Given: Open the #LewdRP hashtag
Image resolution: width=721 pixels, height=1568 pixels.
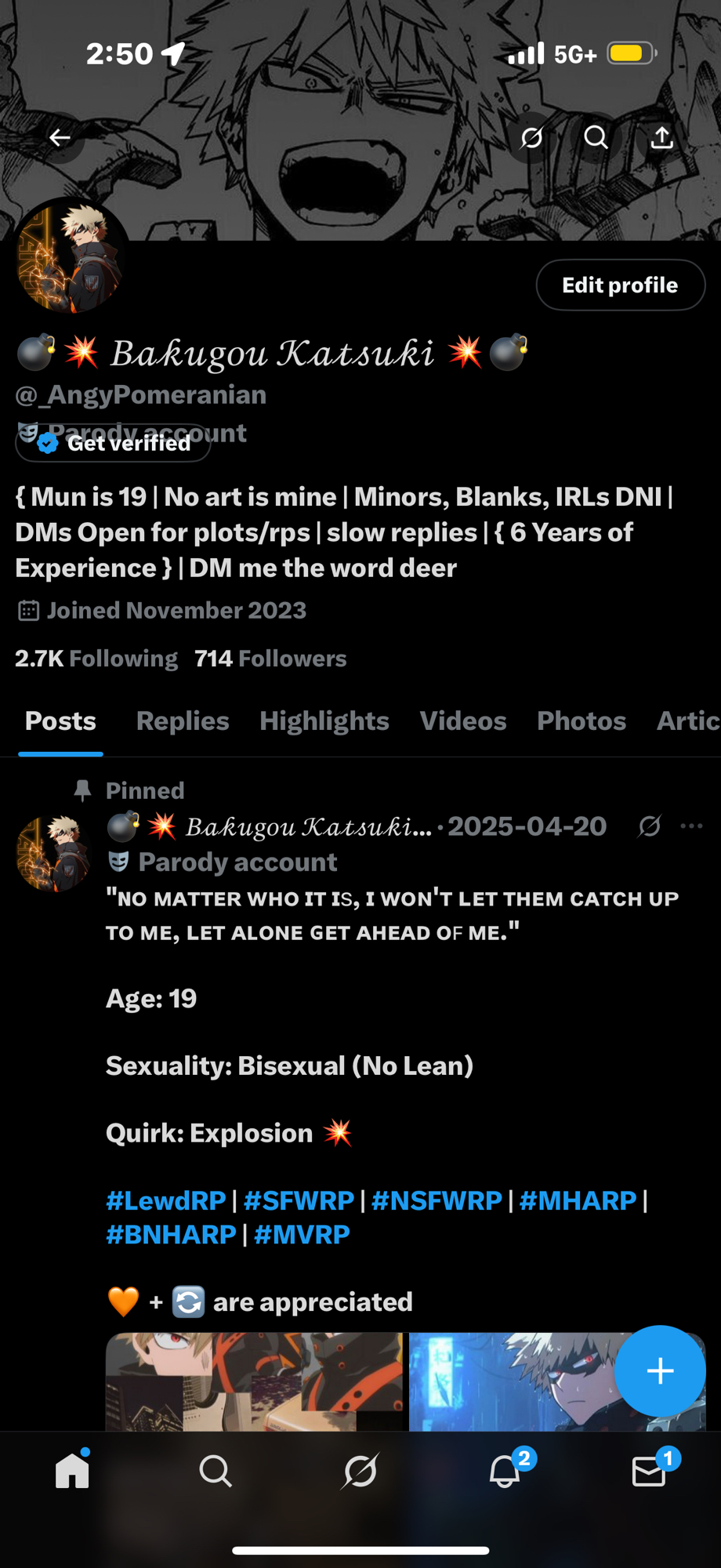Looking at the screenshot, I should (x=166, y=1200).
